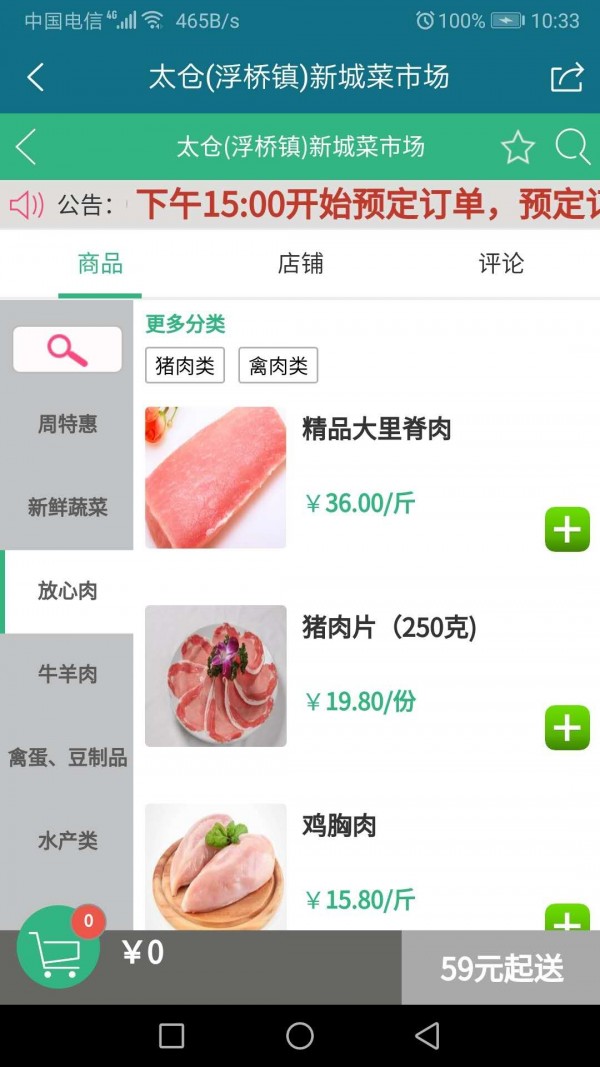Open the pink search box in sidebar
The width and height of the screenshot is (600, 1067).
[67, 350]
